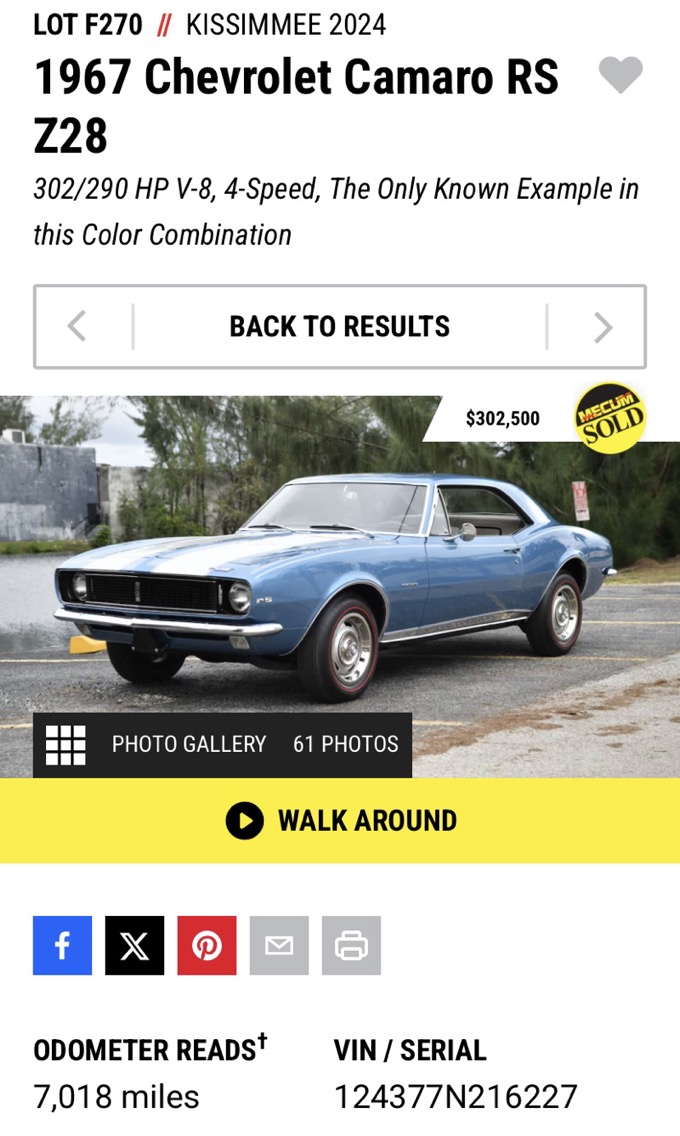This screenshot has height=1136, width=680.
Task: Pin this lot on Pinterest
Action: 207,945
